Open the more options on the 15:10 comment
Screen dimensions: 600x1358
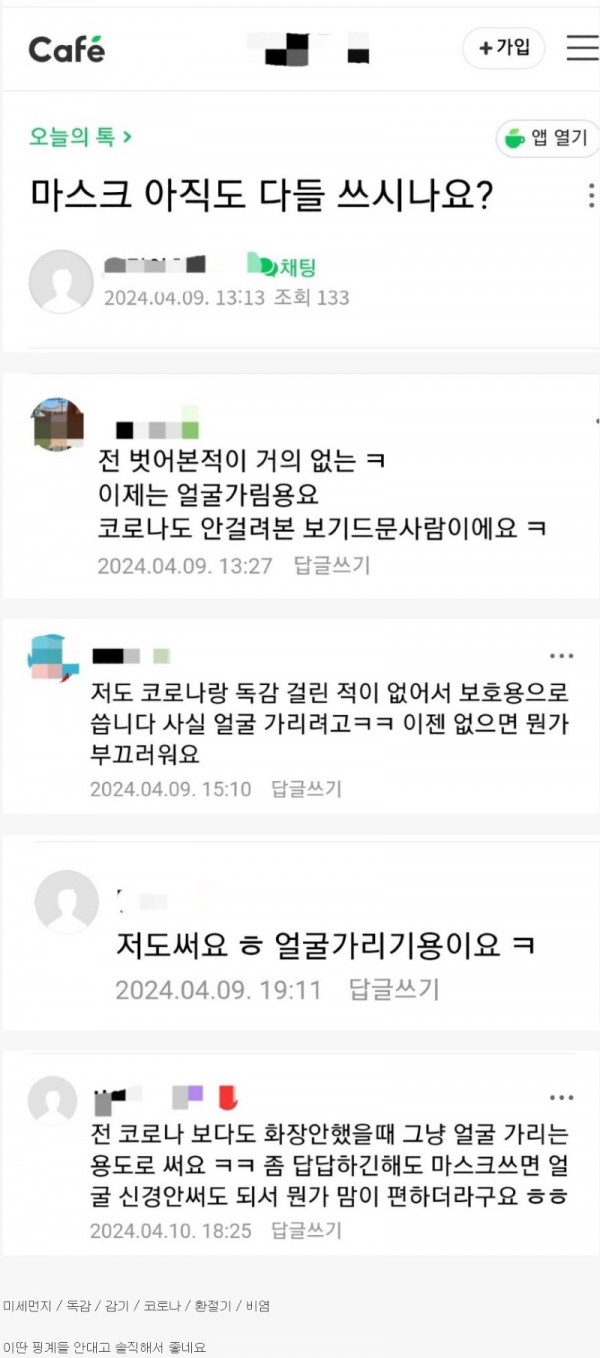tap(561, 657)
